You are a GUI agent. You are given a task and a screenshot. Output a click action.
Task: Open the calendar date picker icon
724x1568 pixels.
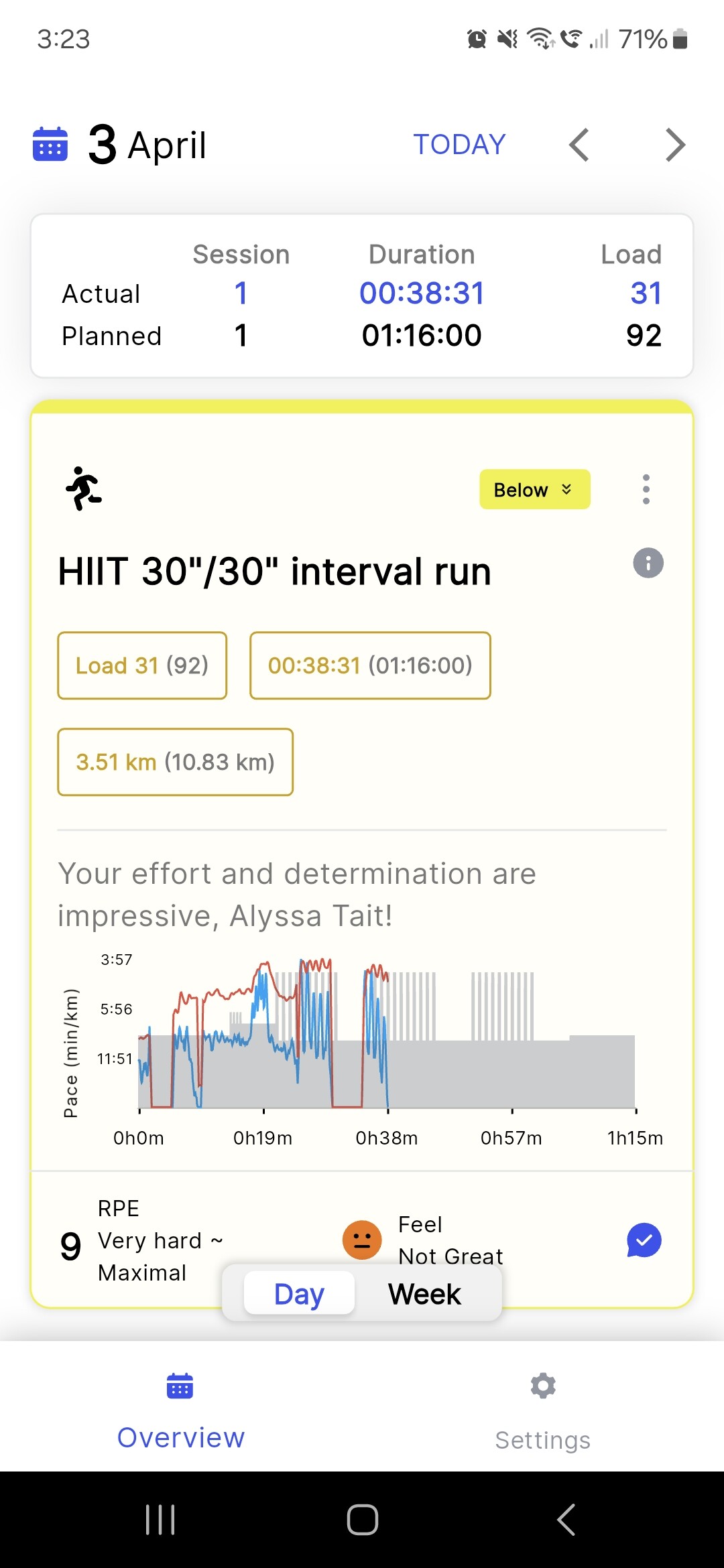(x=50, y=144)
